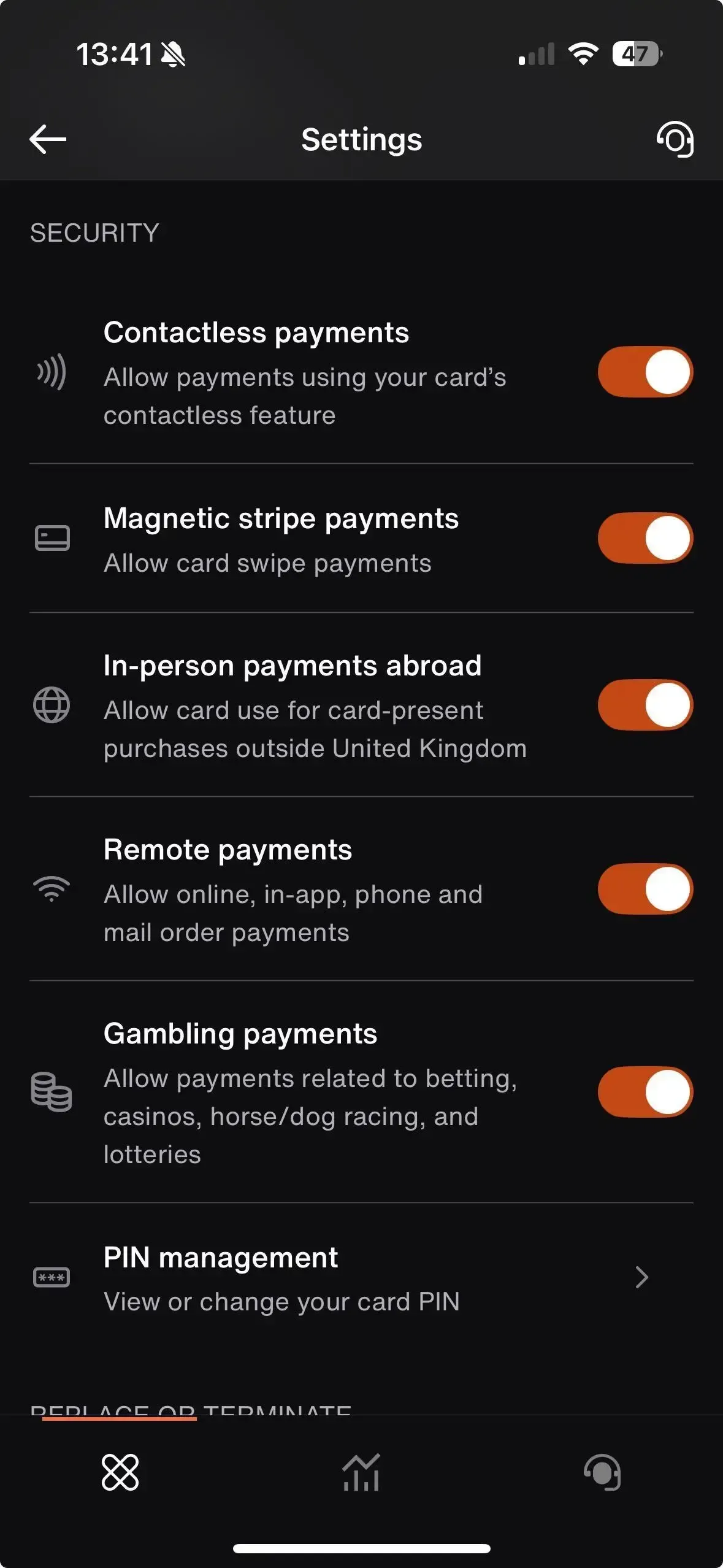This screenshot has width=723, height=1568.
Task: Disable contactless payments
Action: (x=645, y=372)
